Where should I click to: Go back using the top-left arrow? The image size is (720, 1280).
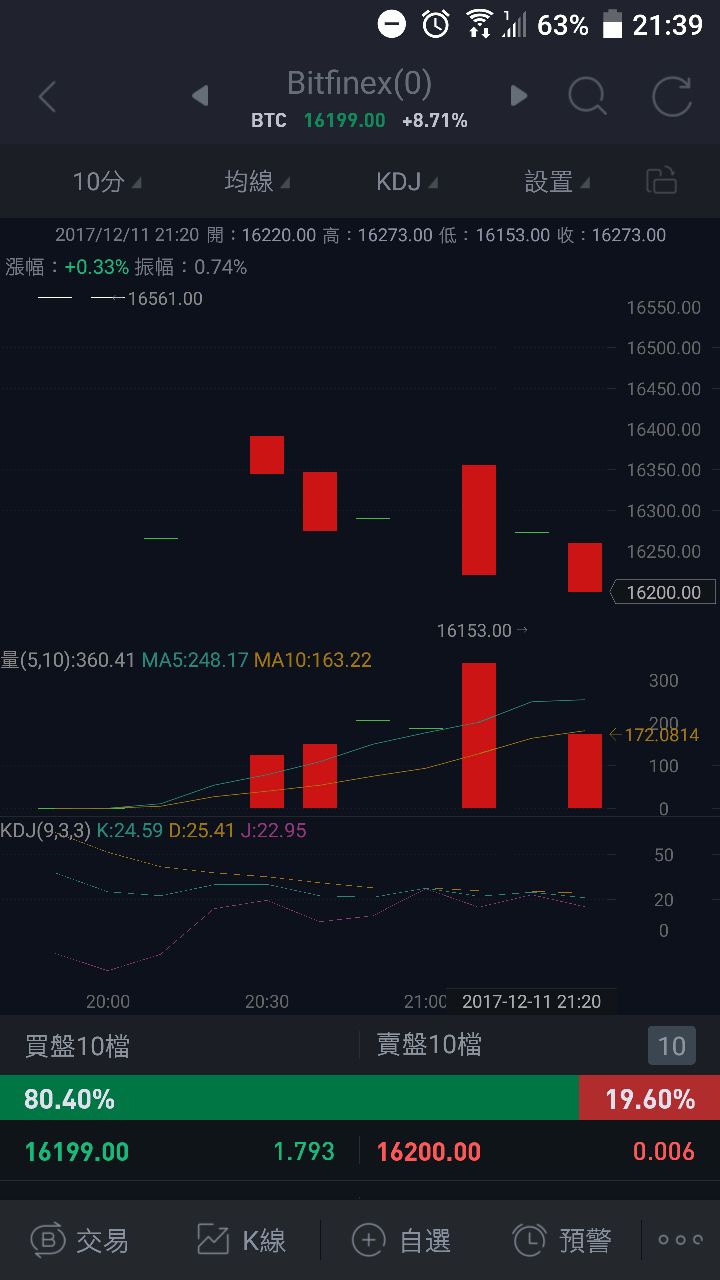click(x=47, y=97)
